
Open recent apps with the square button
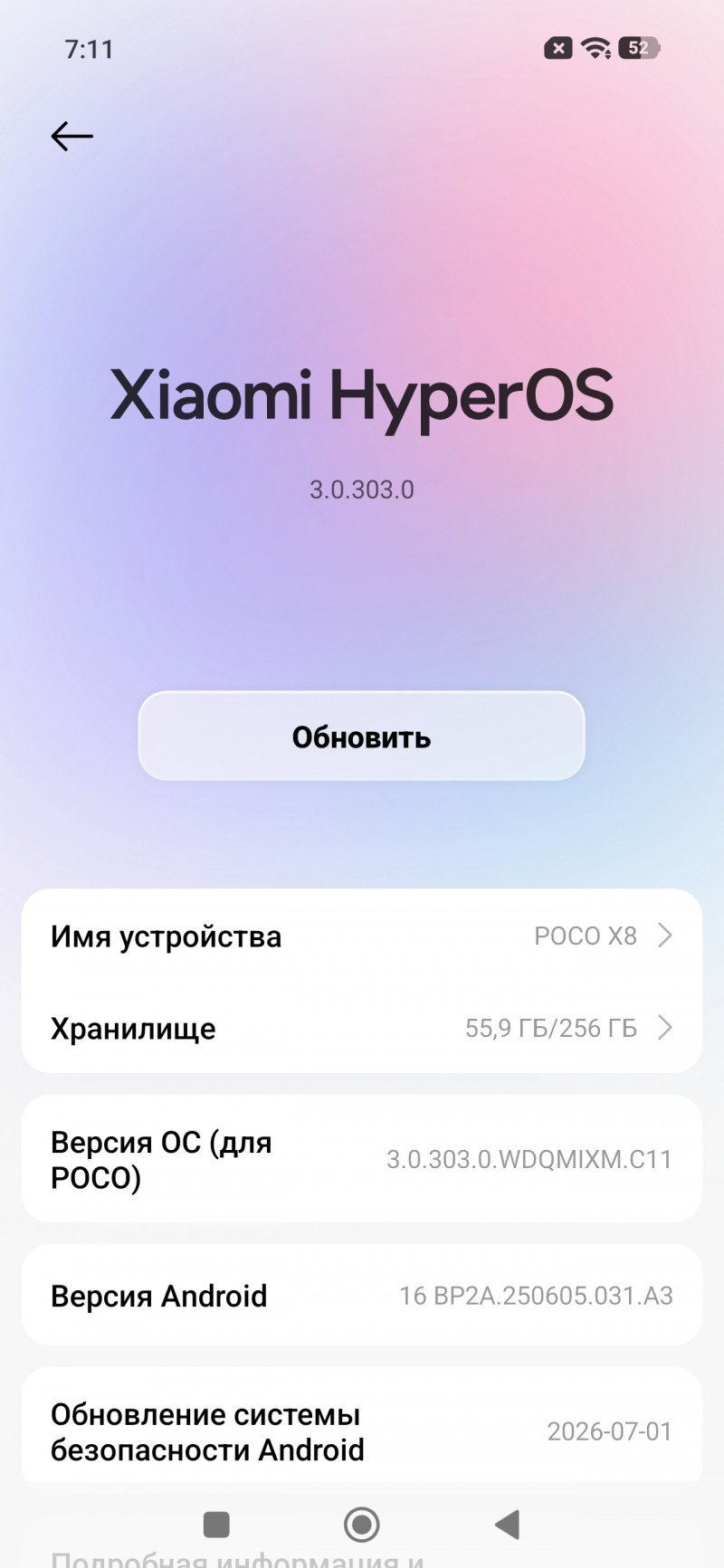216,1525
